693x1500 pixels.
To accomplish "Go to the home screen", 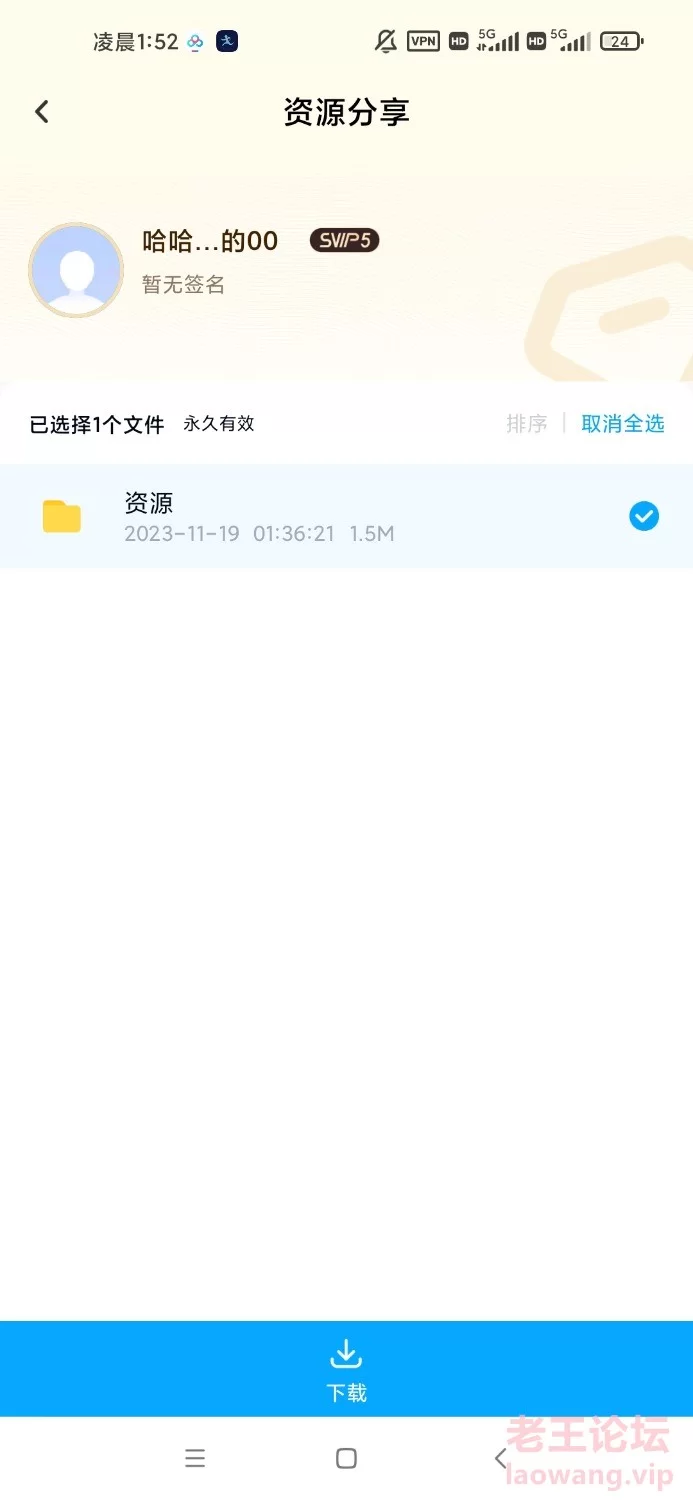I will pyautogui.click(x=346, y=1458).
